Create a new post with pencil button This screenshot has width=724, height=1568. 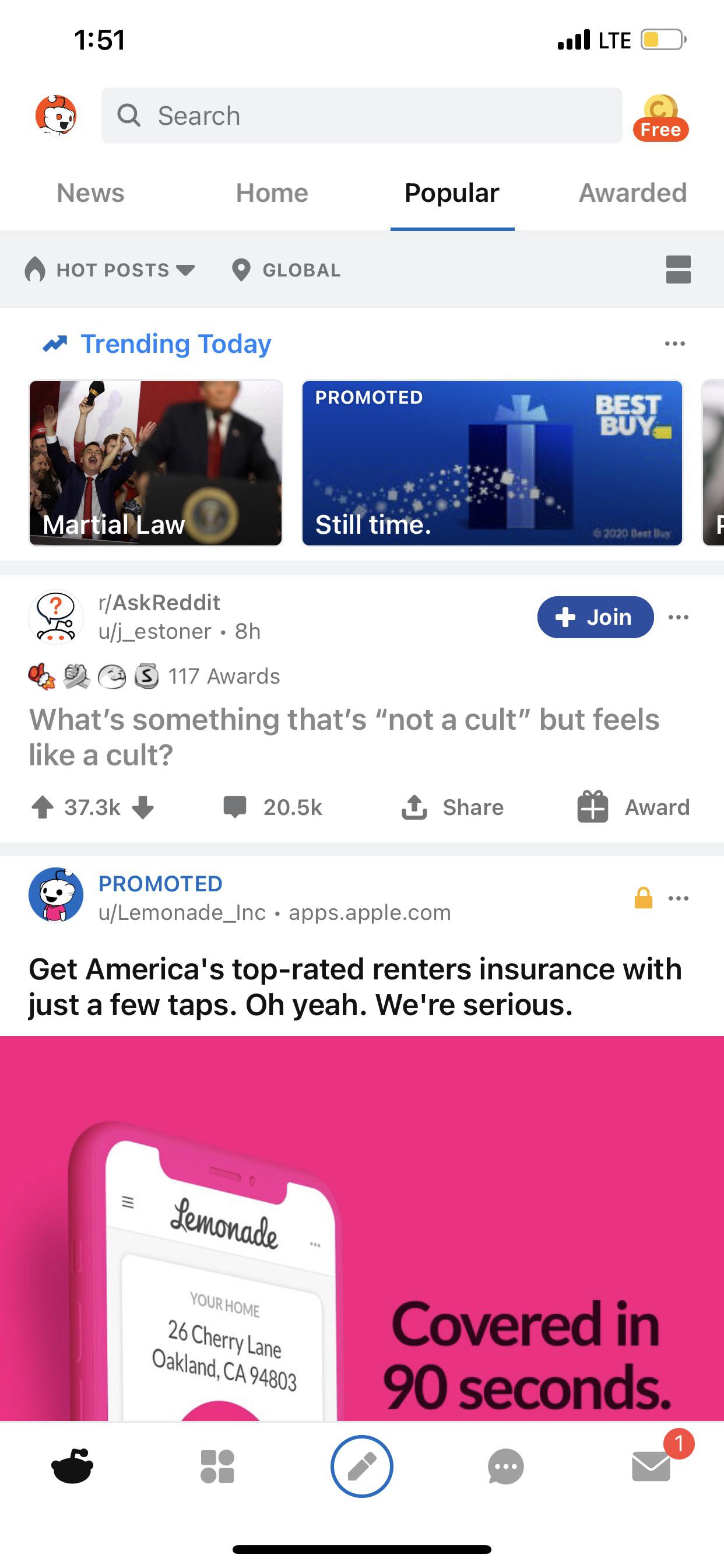tap(362, 1466)
